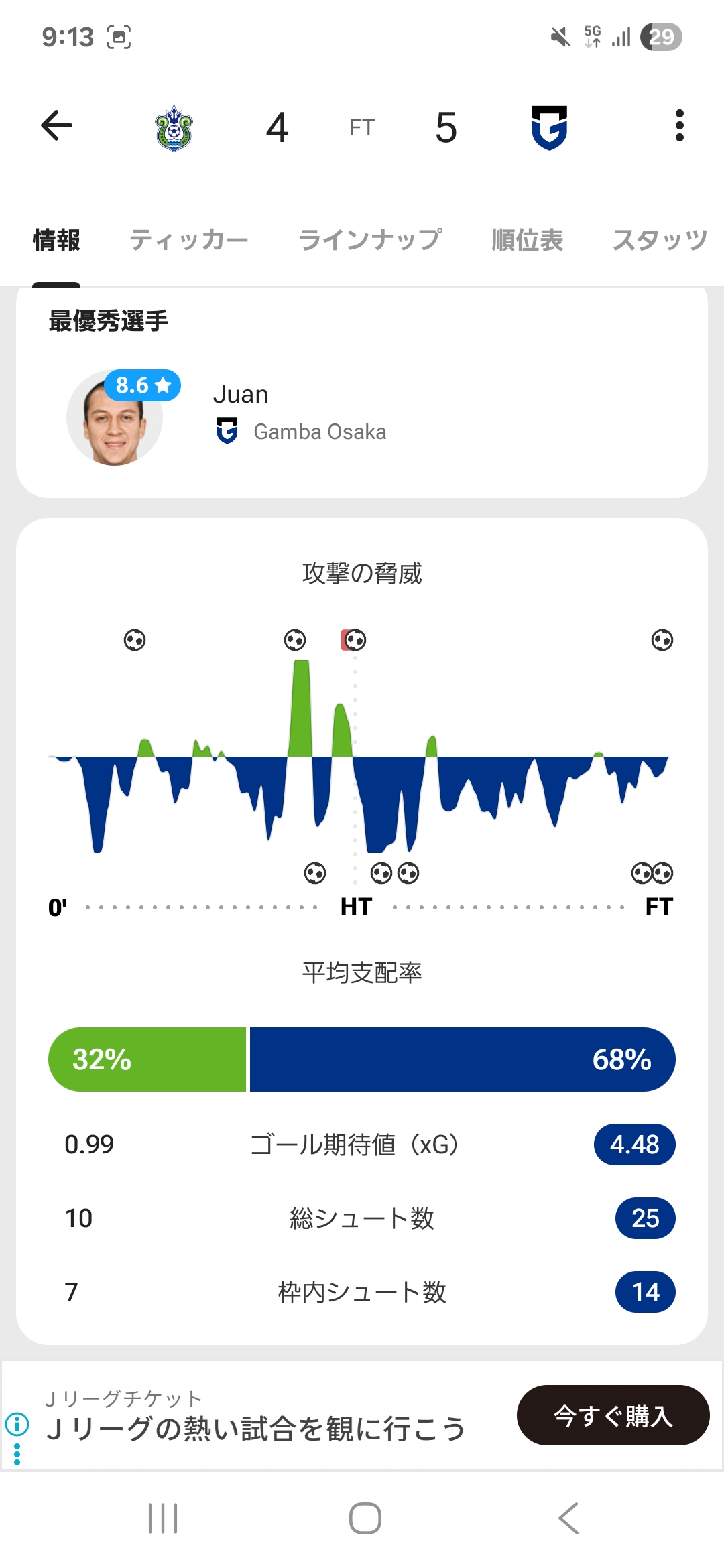Open the three-dot overflow menu
Screen dimensions: 724x1568
pyautogui.click(x=679, y=126)
